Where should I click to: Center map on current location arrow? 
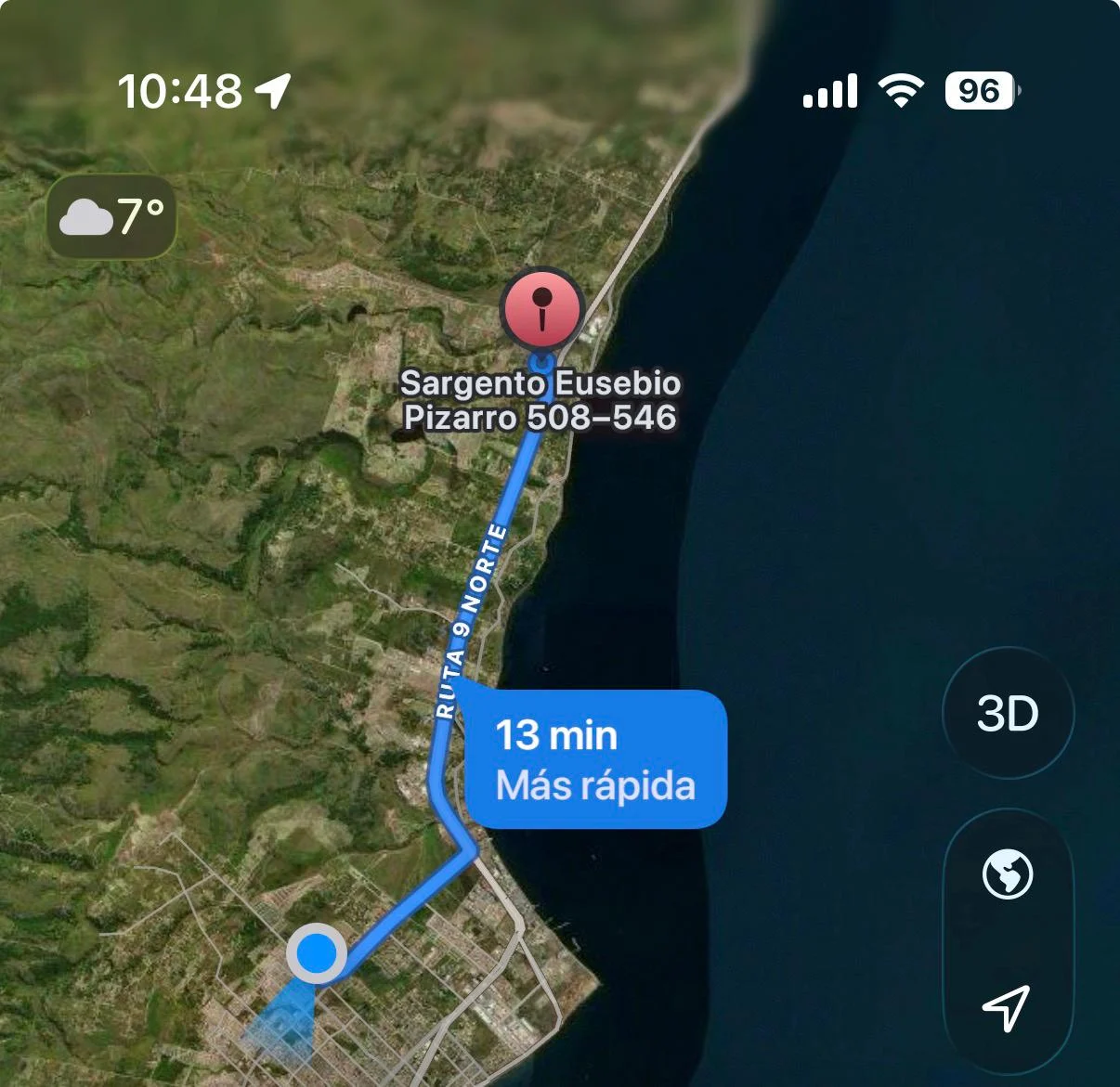tap(1007, 1007)
